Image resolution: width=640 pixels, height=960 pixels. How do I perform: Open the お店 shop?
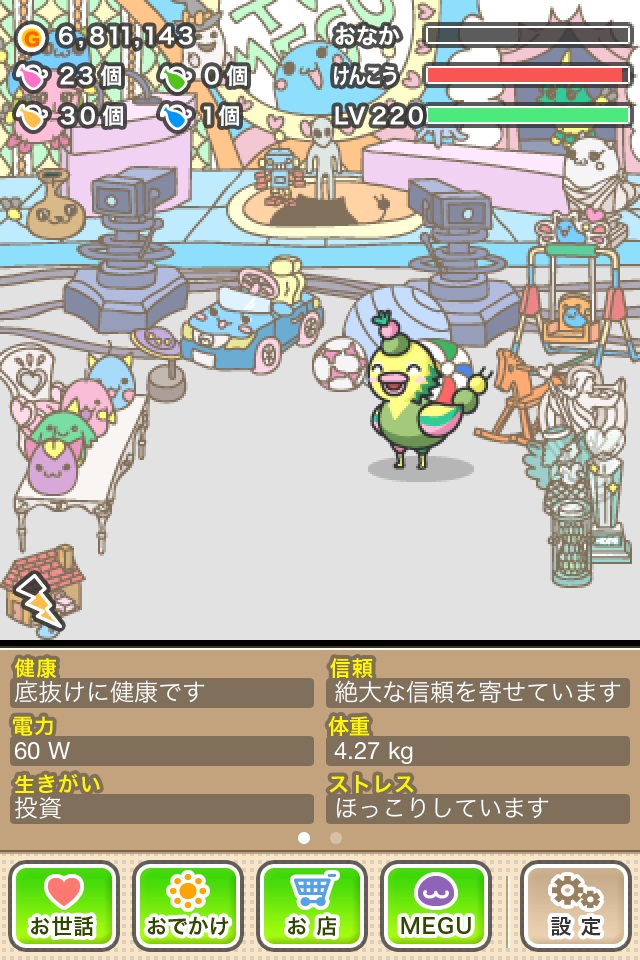[312, 905]
